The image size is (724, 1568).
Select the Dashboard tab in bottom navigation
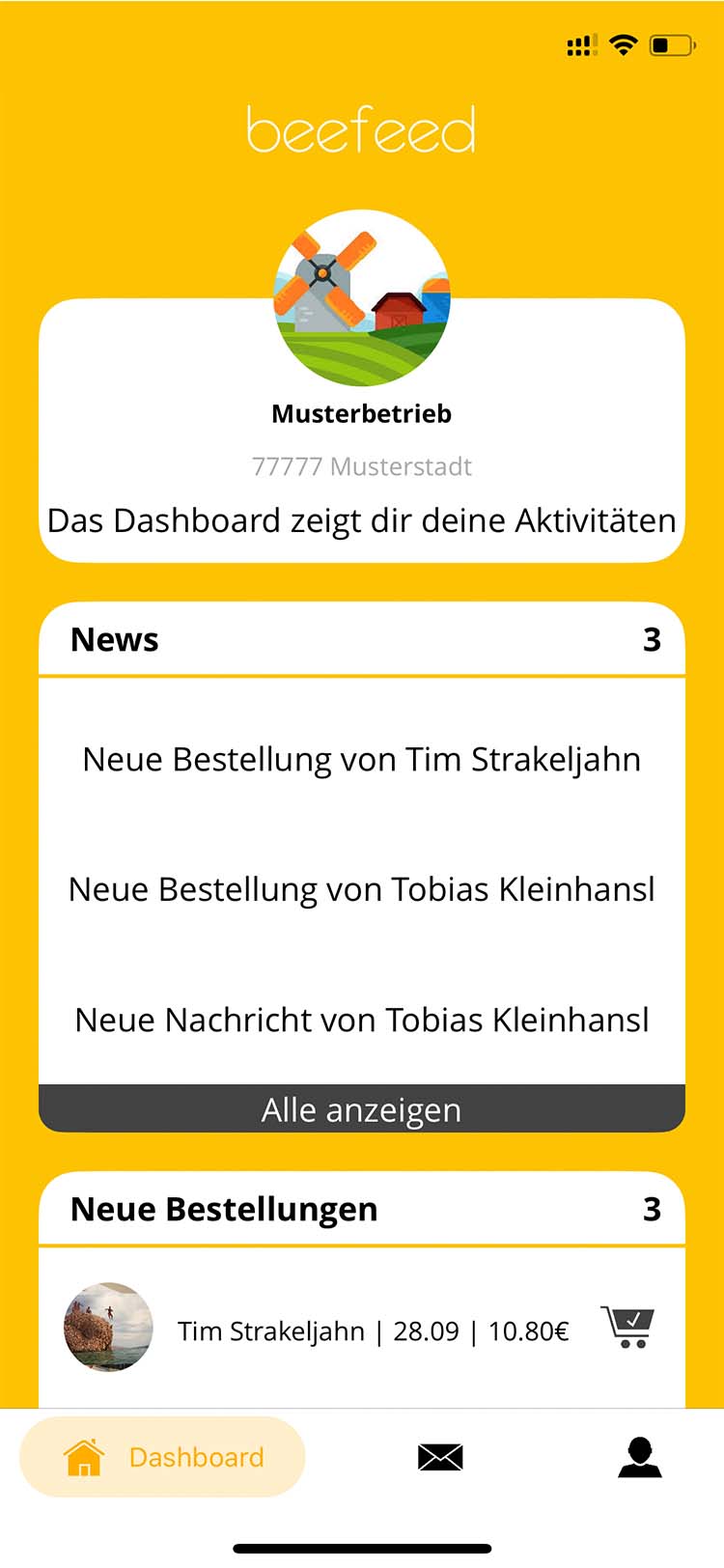pos(161,1458)
